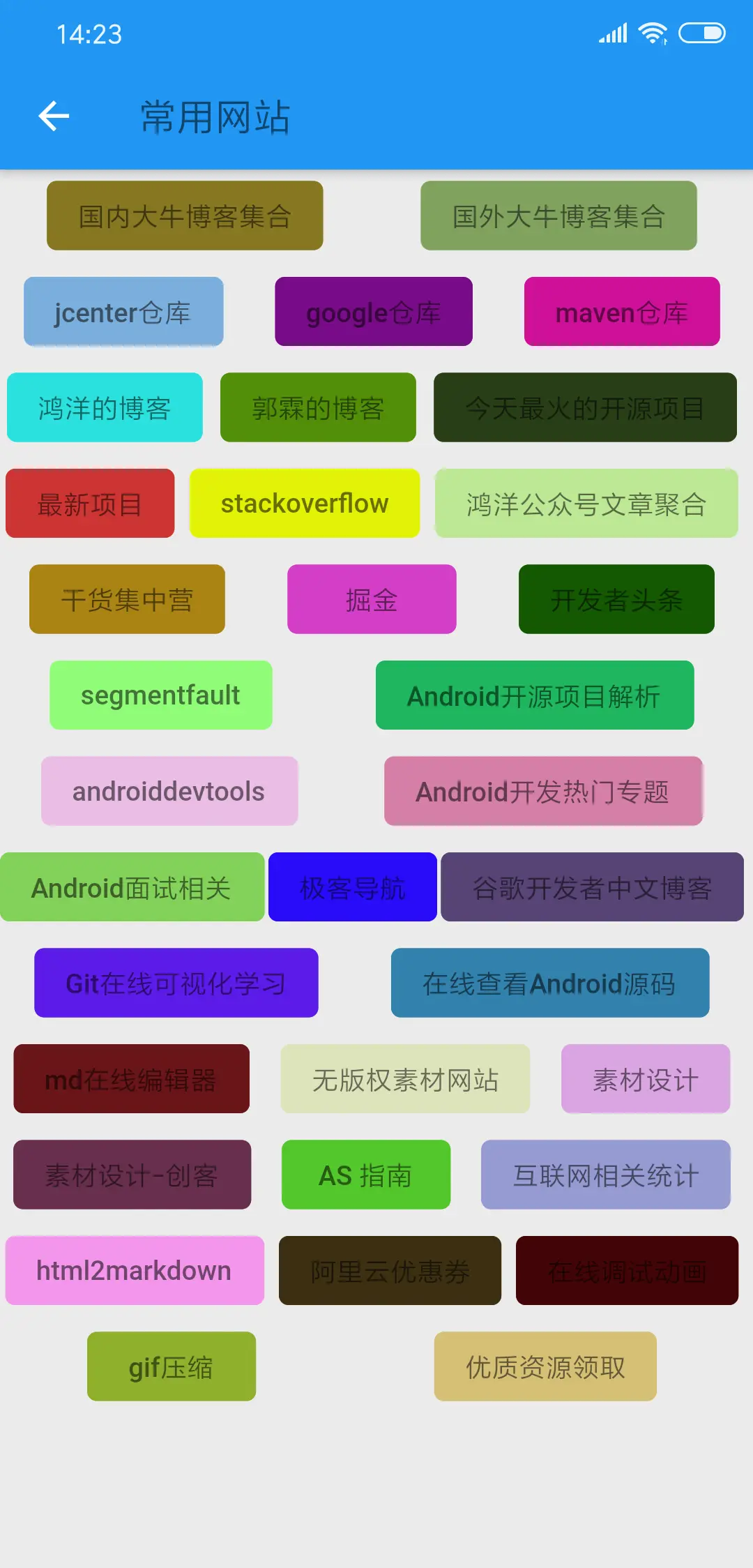Open 国外大牛博客集合 chip

pyautogui.click(x=558, y=216)
